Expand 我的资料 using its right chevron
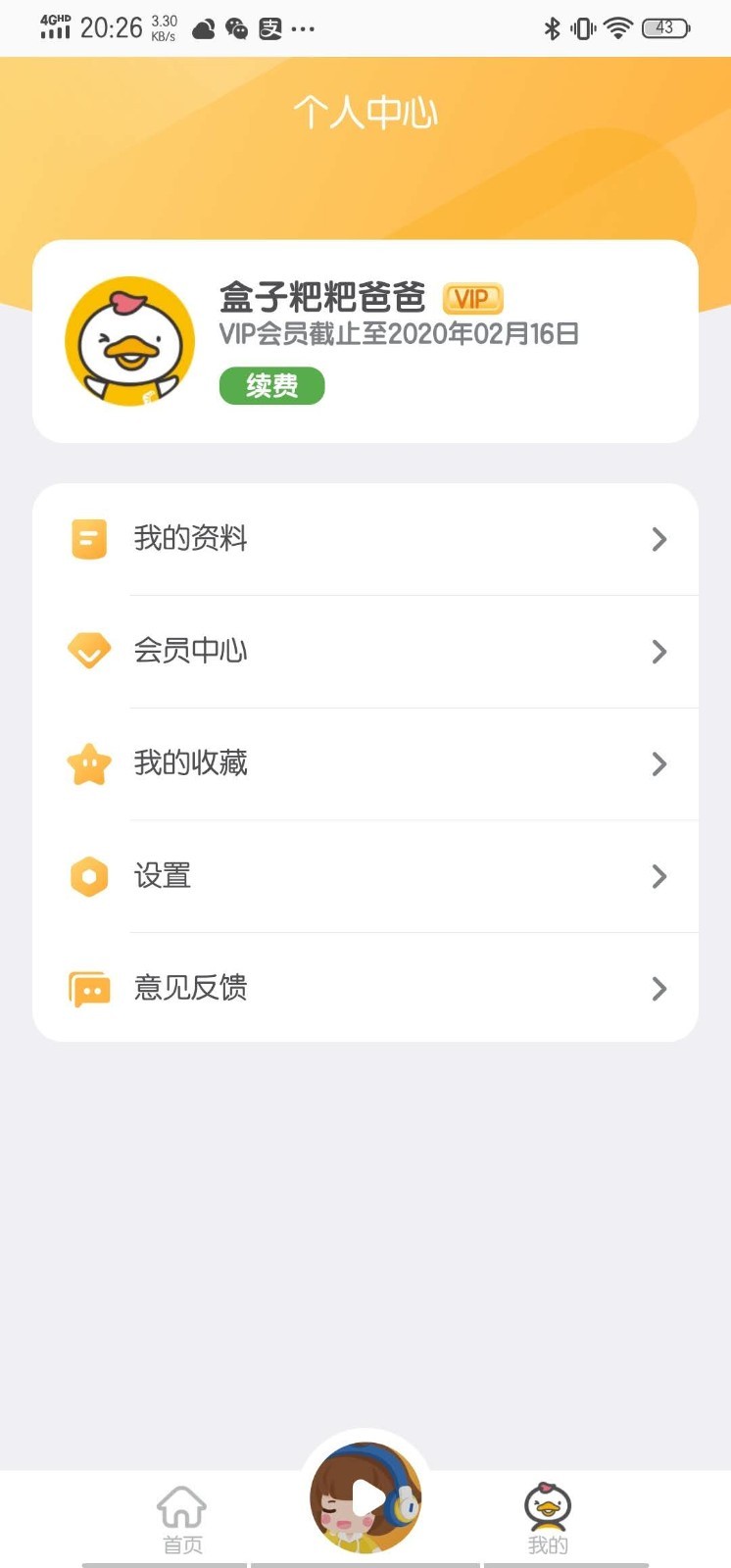Screen dimensions: 731x1568 point(658,539)
